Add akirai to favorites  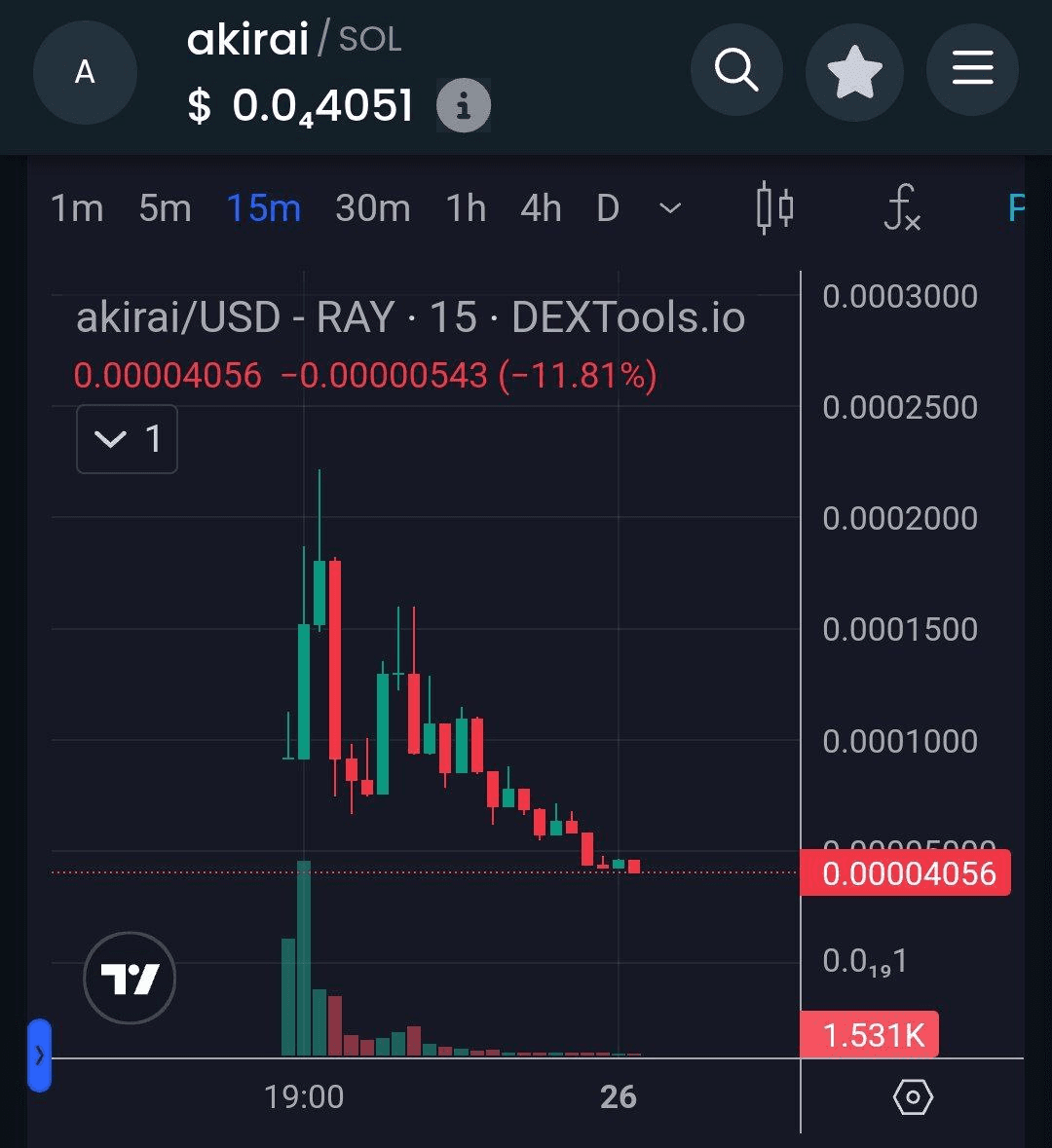pyautogui.click(x=854, y=71)
